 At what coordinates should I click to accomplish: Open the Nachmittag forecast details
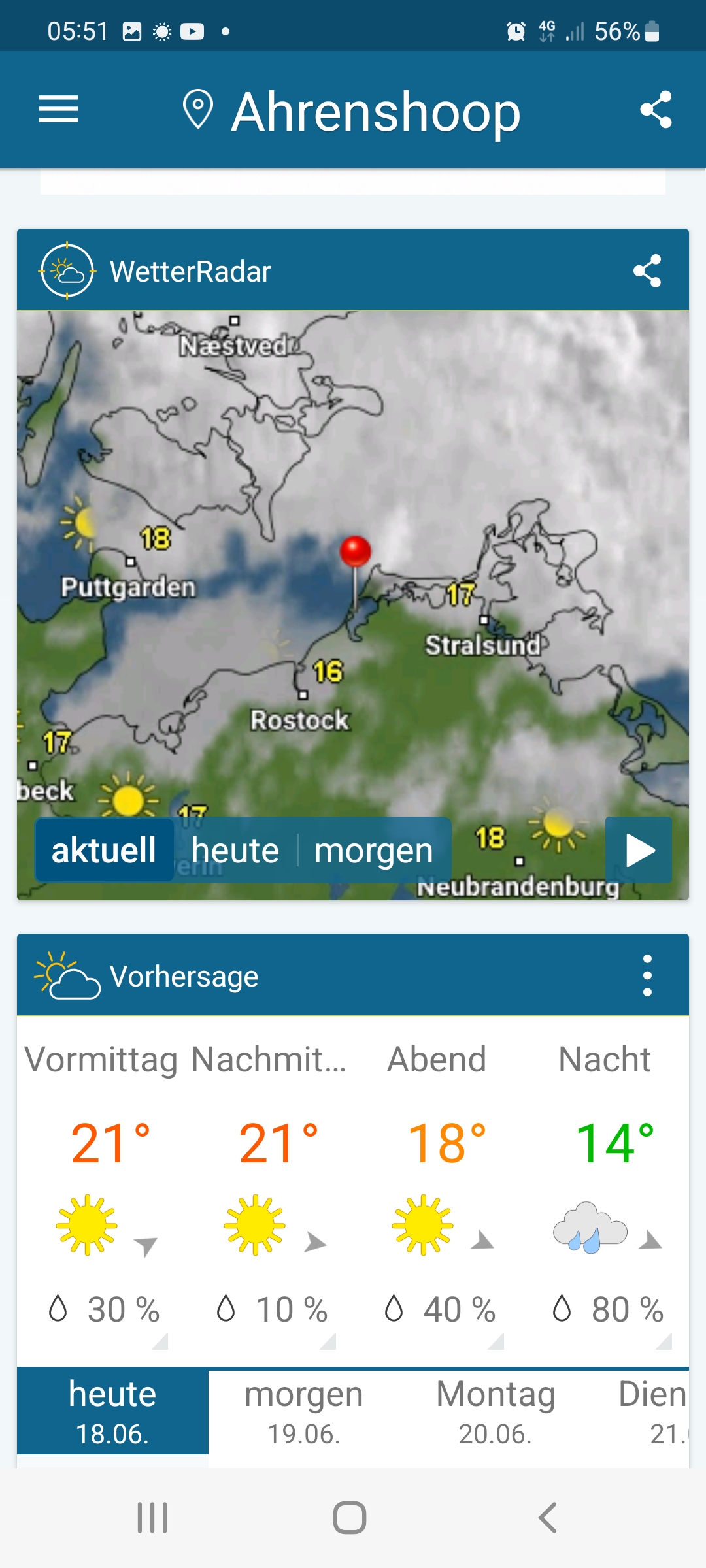click(269, 1189)
